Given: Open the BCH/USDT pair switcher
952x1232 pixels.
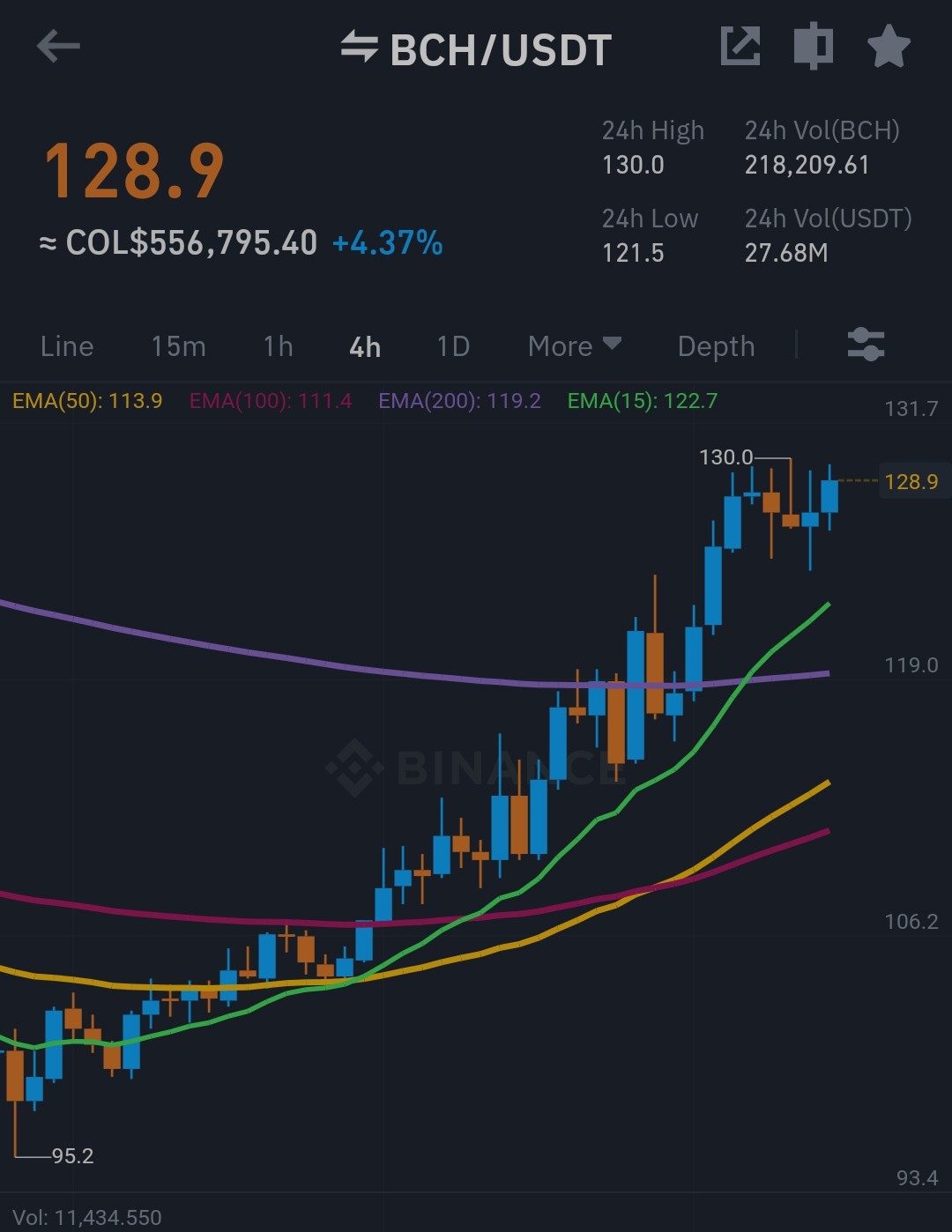Looking at the screenshot, I should point(476,49).
